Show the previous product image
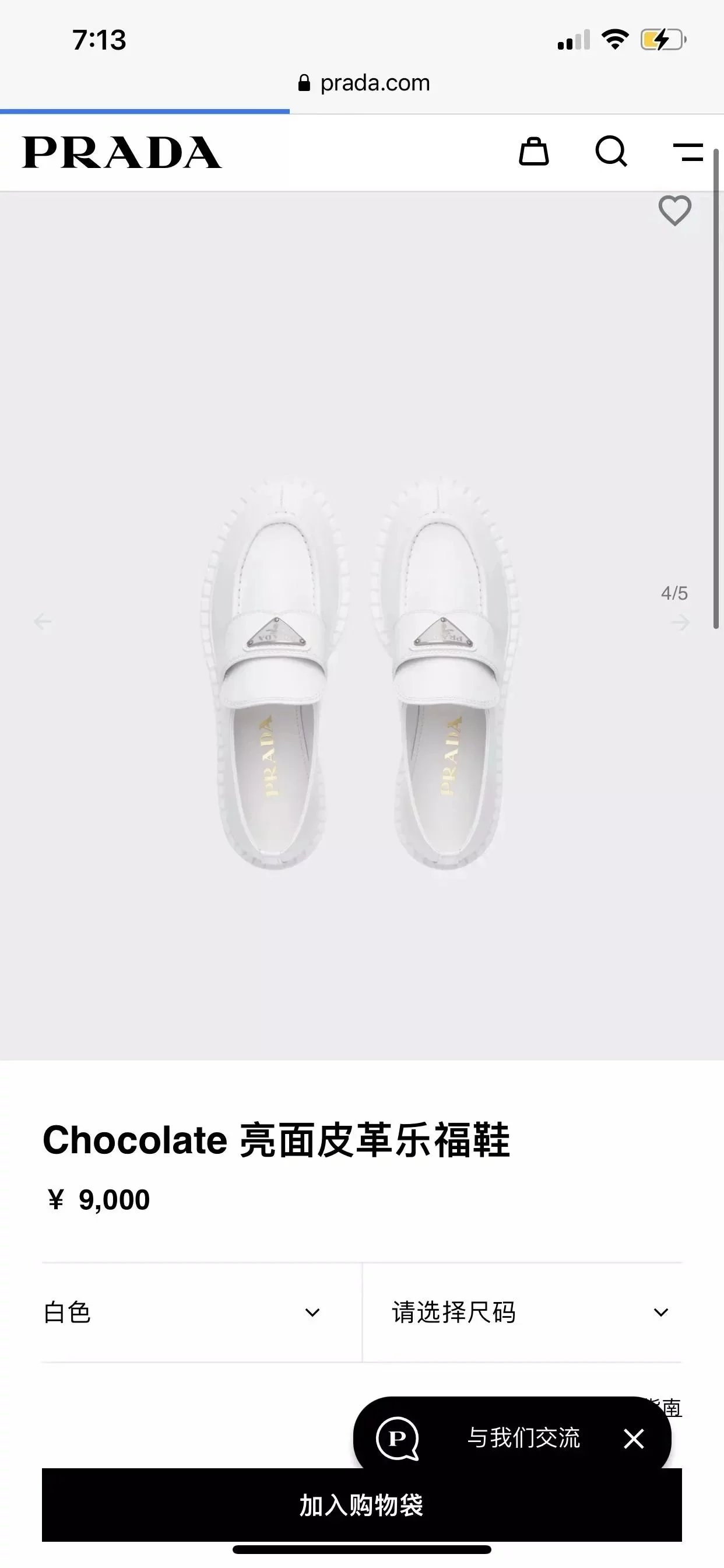724x1568 pixels. [43, 621]
